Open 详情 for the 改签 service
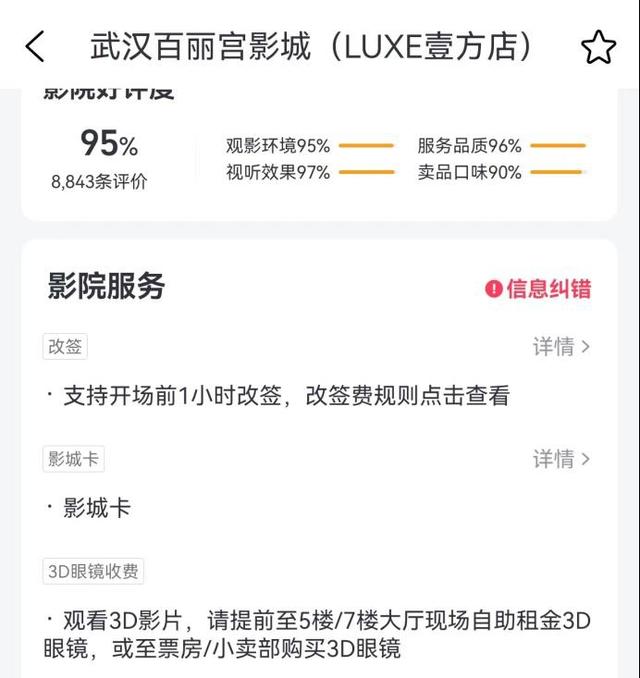 (561, 347)
